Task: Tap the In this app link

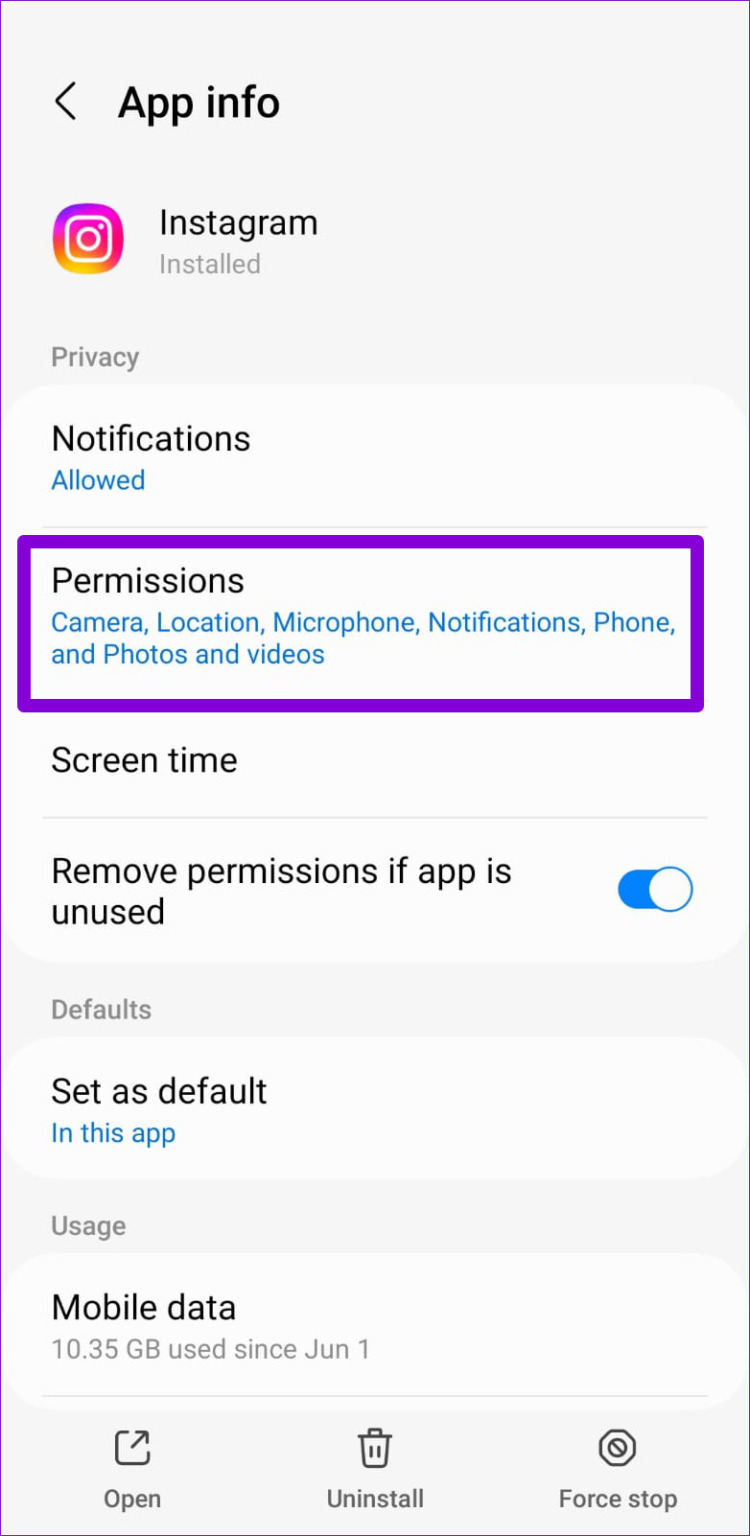Action: [112, 1133]
